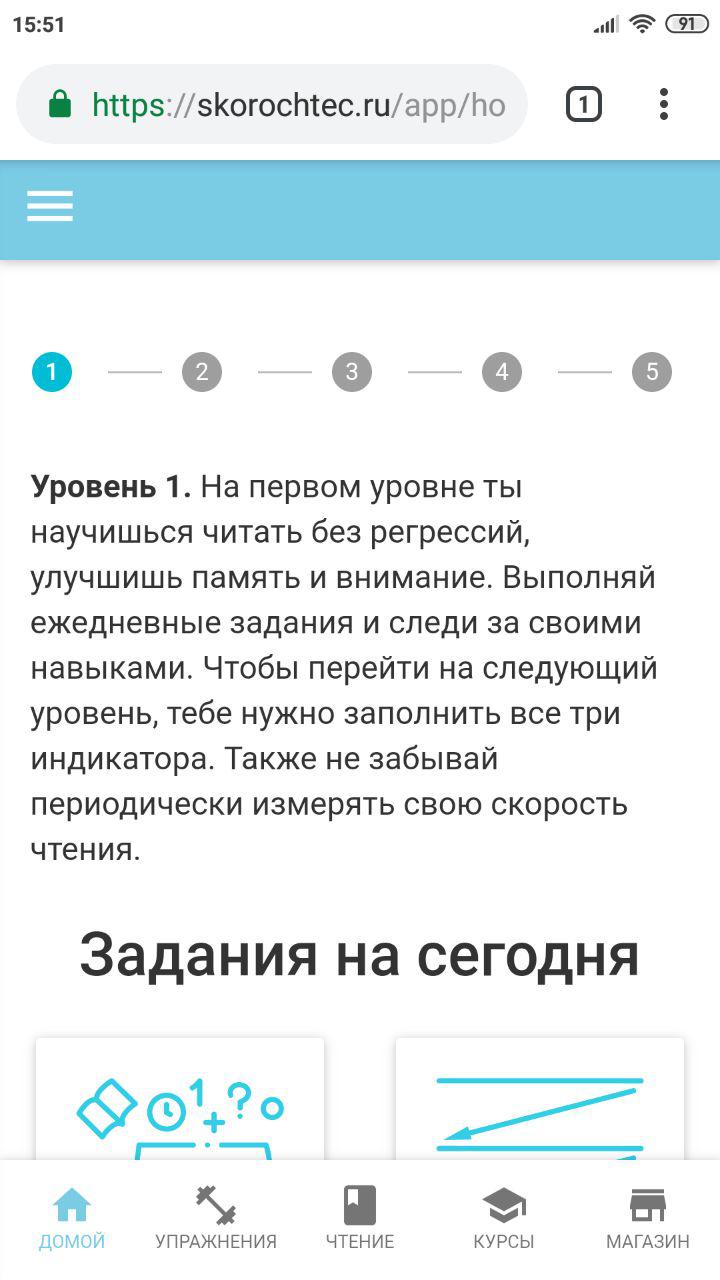The width and height of the screenshot is (720, 1280).
Task: Open the task card with zigzag arrow lines
Action: pyautogui.click(x=540, y=1100)
